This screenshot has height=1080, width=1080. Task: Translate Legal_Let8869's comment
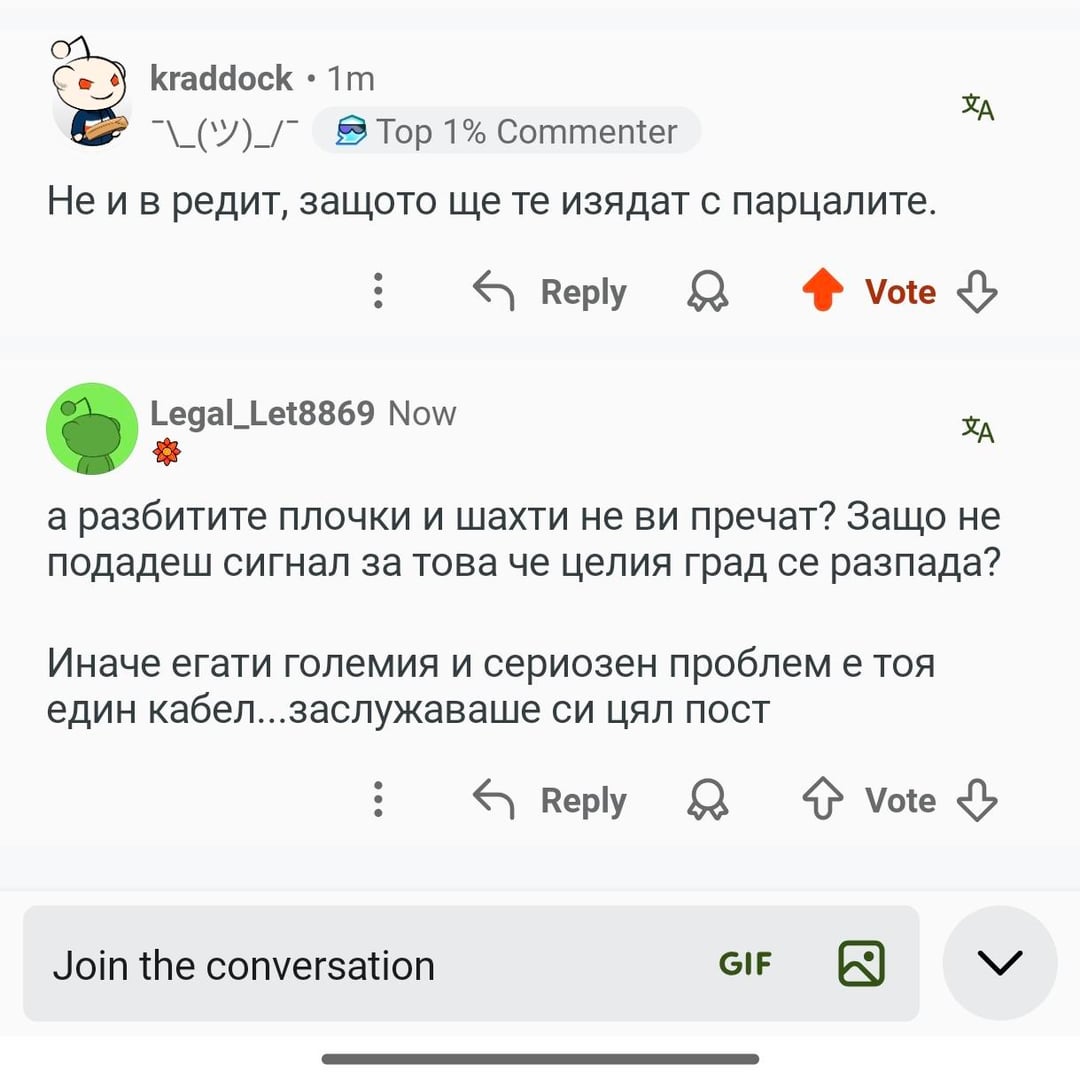977,430
